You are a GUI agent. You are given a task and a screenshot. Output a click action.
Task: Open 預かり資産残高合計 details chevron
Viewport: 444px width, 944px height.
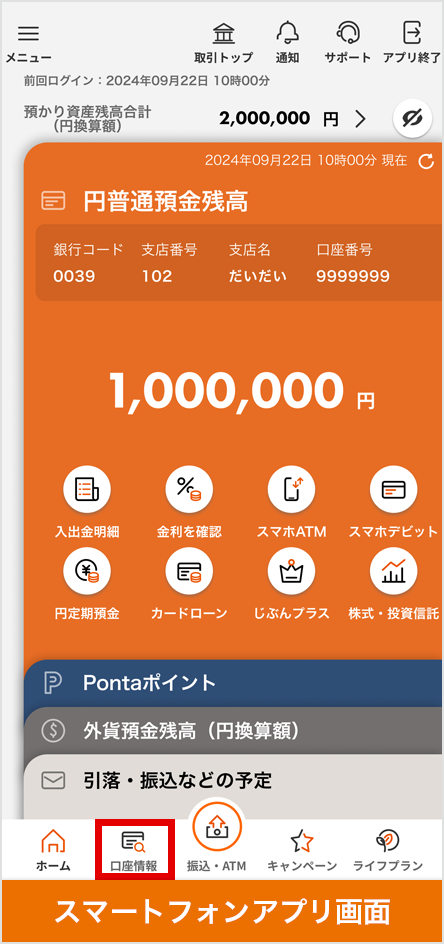[x=360, y=119]
